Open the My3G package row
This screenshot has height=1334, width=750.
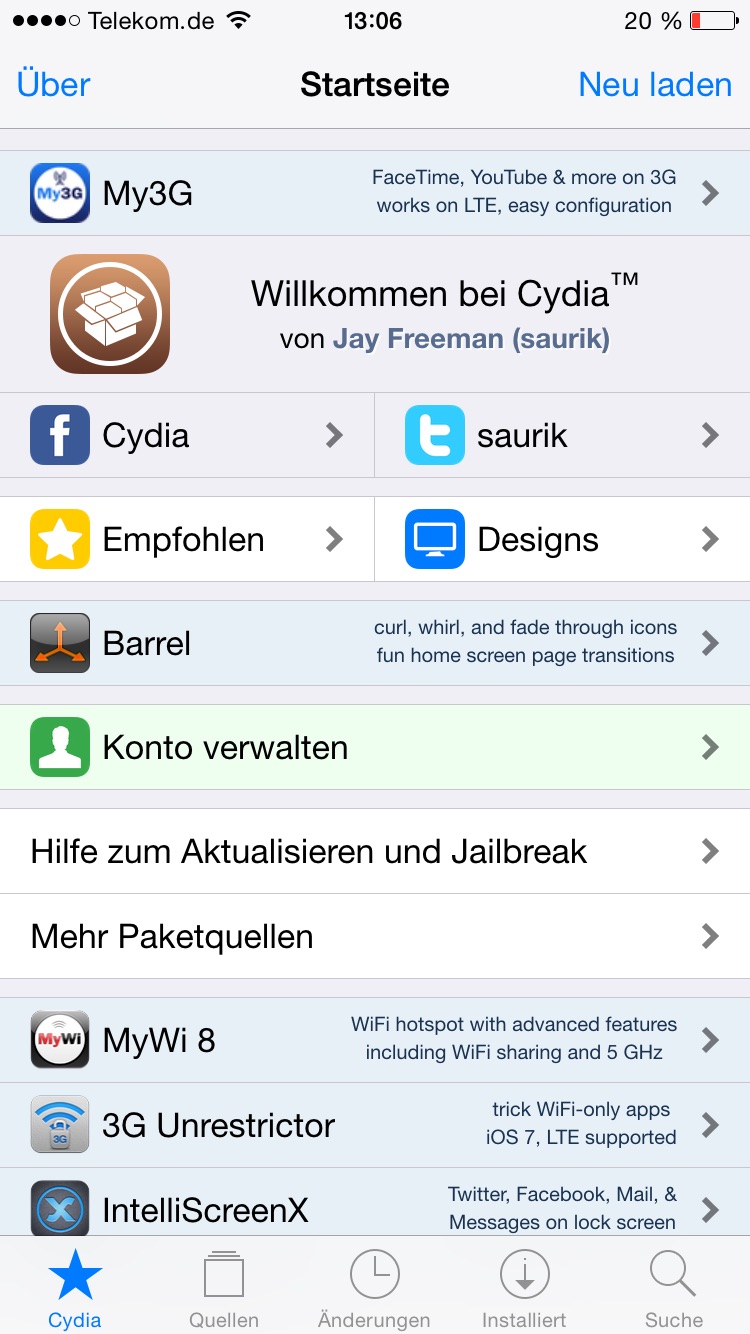(x=375, y=193)
